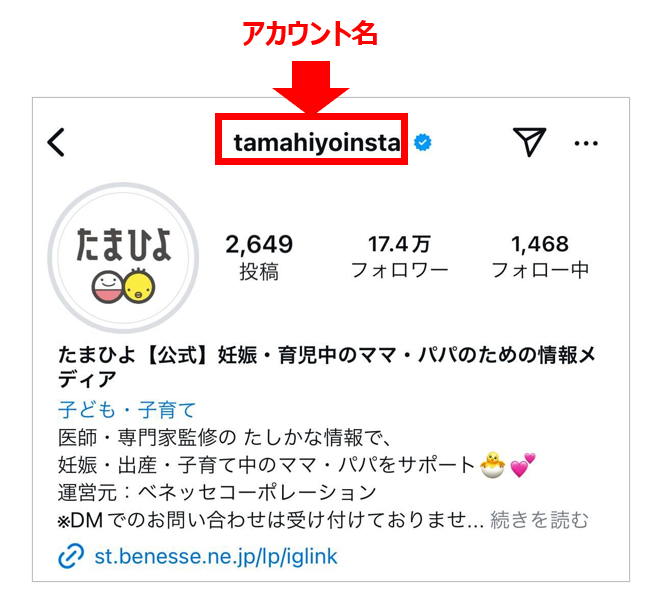Open the 子ども・子育て category link
This screenshot has height=597, width=652.
click(x=127, y=409)
